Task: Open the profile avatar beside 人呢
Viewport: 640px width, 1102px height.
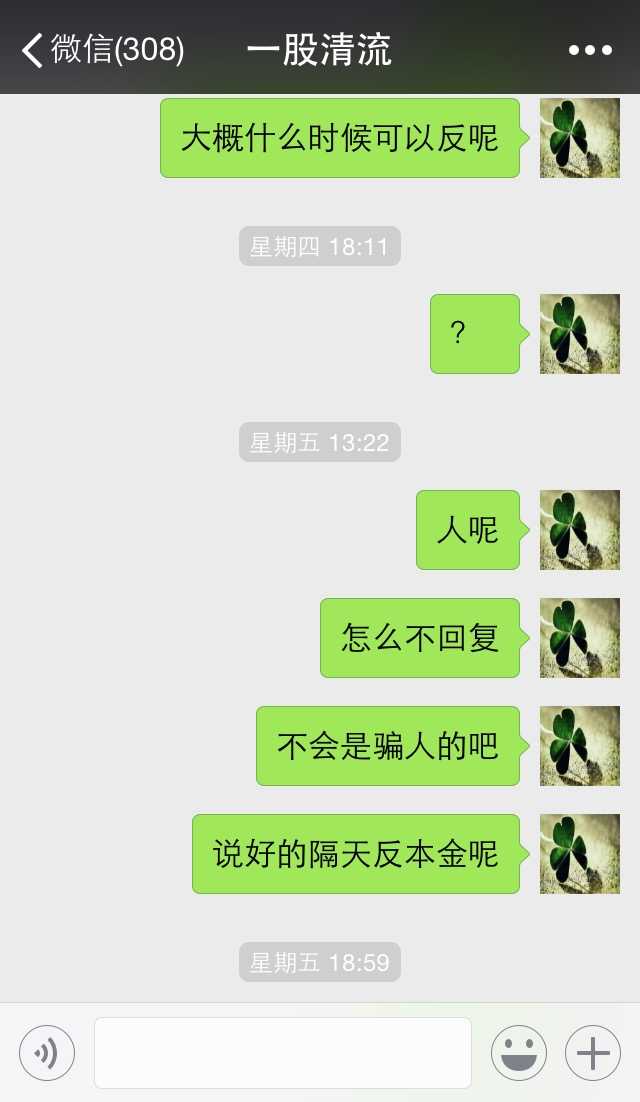Action: tap(579, 530)
